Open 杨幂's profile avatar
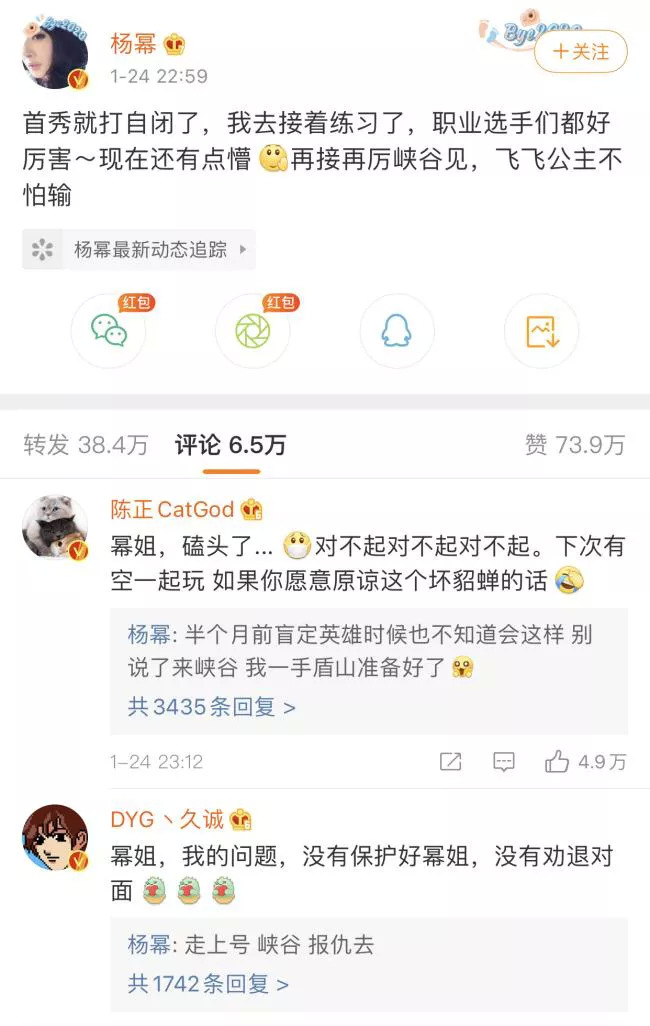This screenshot has width=650, height=1026. coord(54,53)
